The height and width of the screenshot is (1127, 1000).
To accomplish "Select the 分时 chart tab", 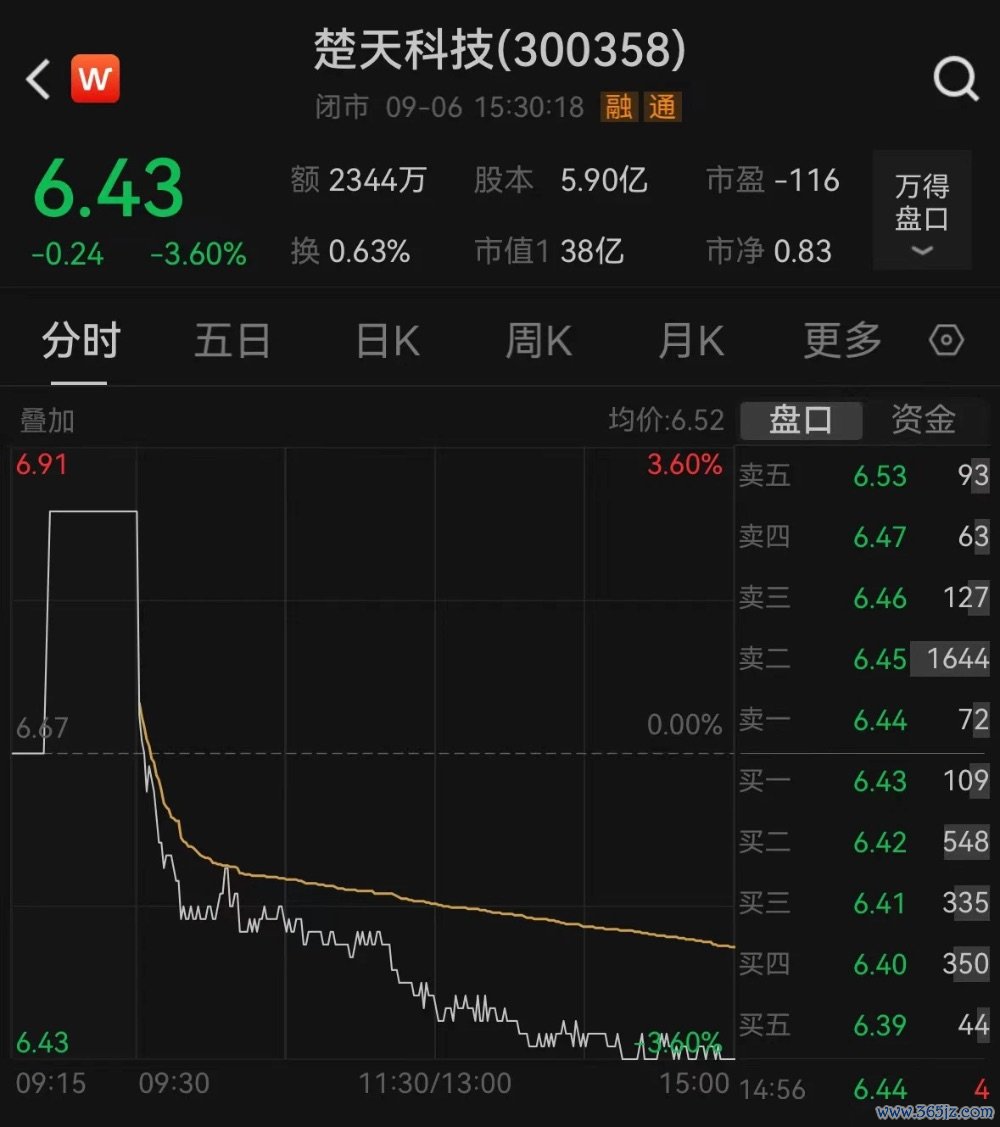I will 80,342.
